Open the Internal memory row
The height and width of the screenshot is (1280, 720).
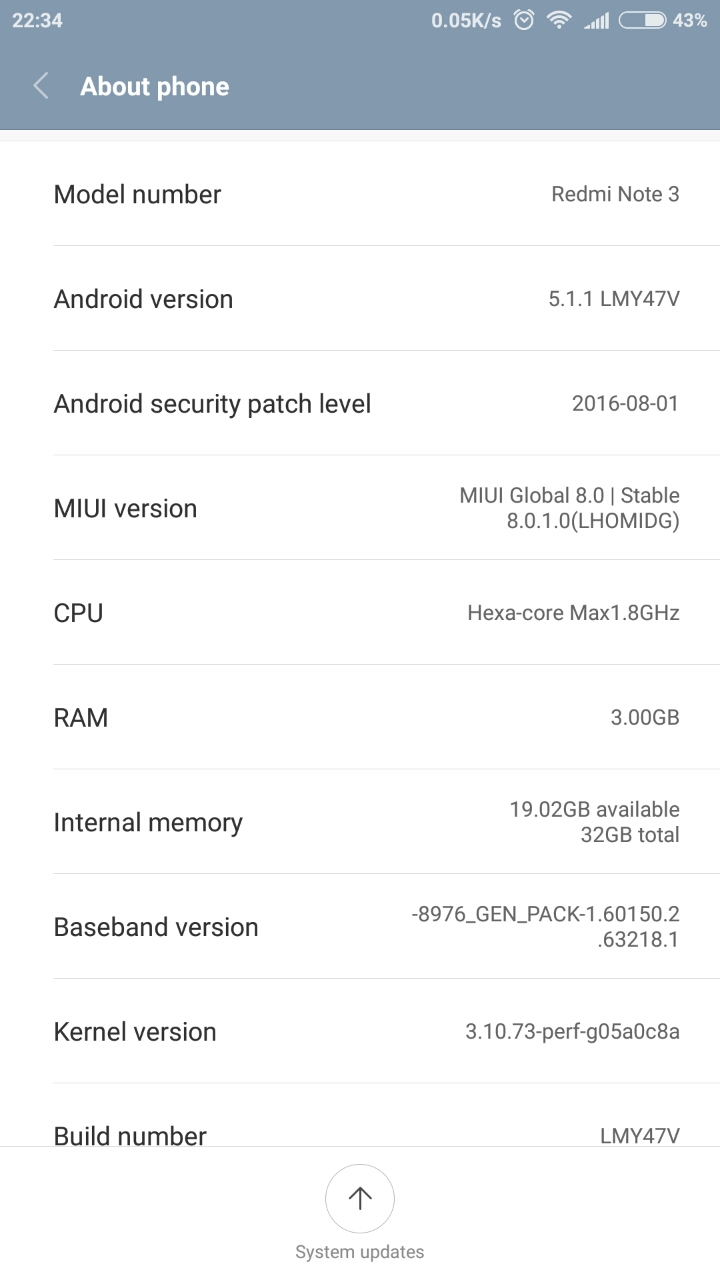[360, 822]
